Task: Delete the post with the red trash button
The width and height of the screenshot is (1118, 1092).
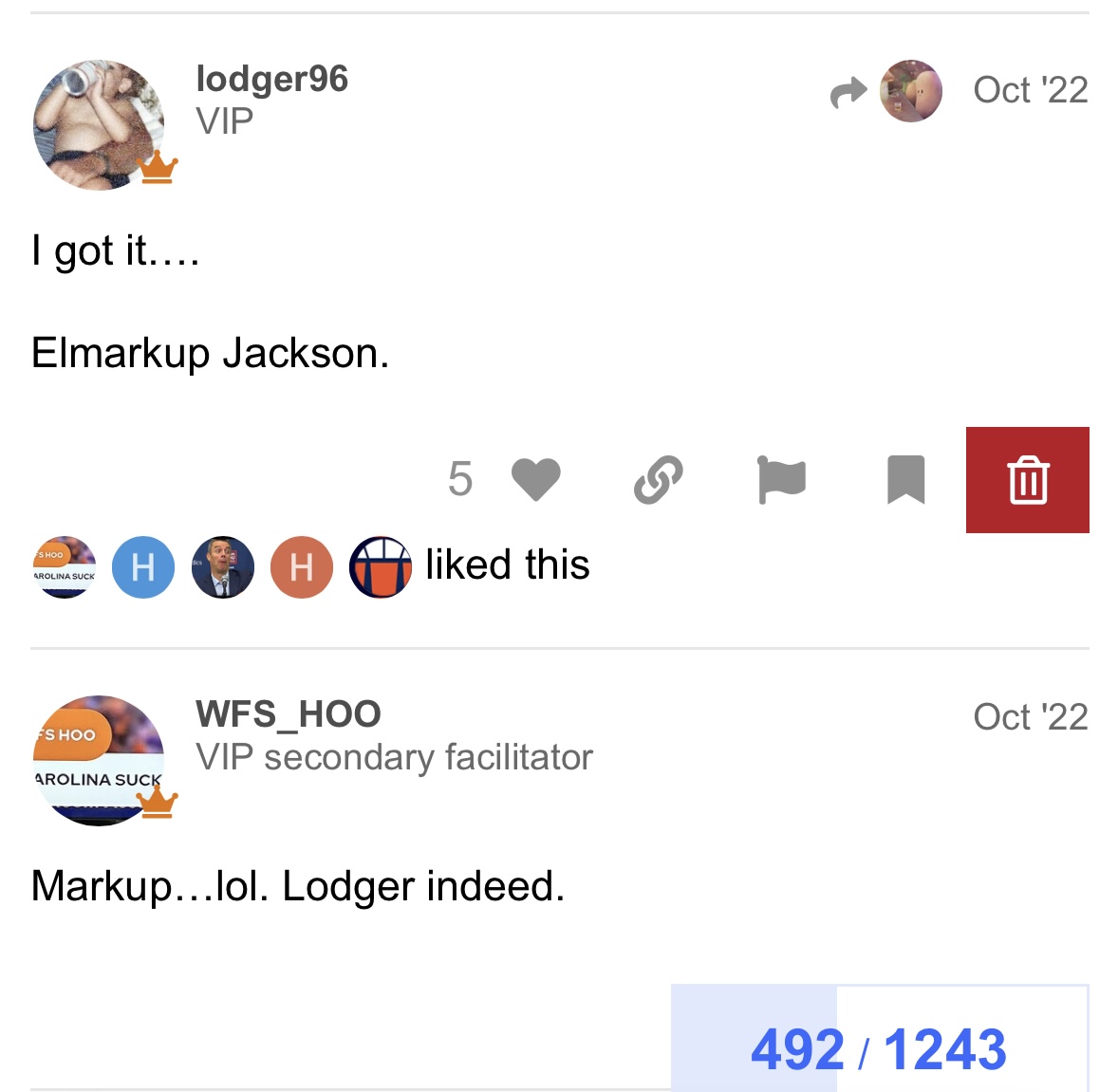Action: pyautogui.click(x=1028, y=479)
